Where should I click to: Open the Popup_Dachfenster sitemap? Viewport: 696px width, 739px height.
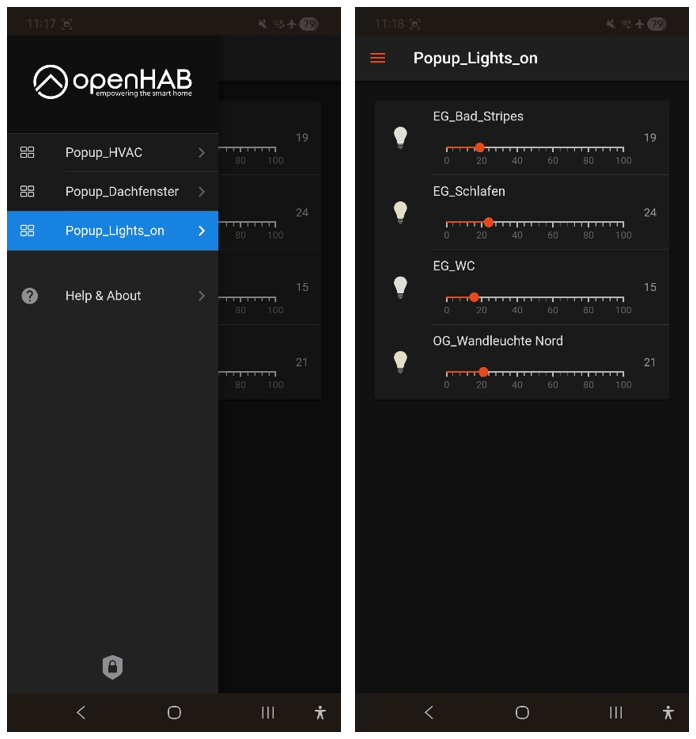coord(112,192)
